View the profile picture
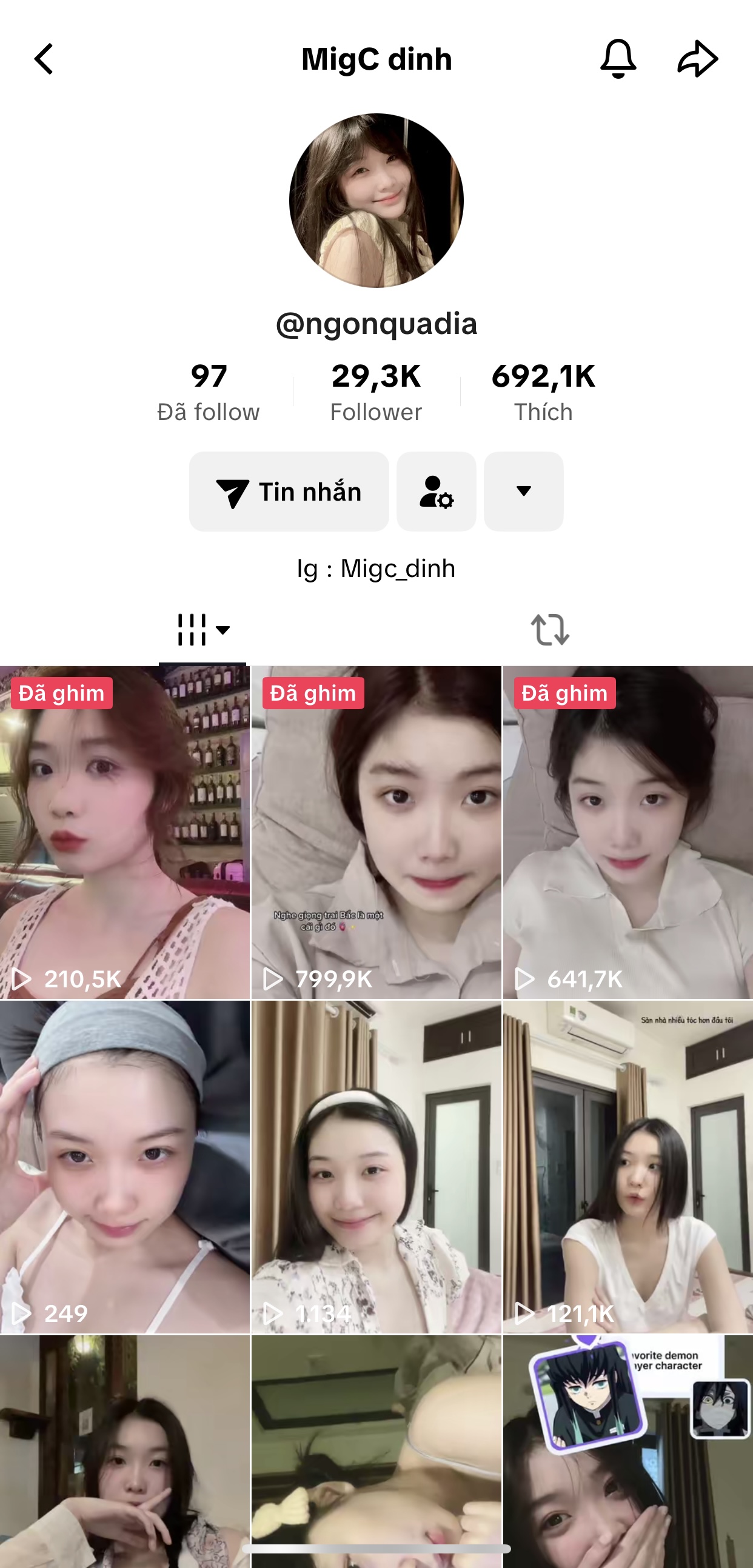The image size is (753, 1568). coord(376,200)
